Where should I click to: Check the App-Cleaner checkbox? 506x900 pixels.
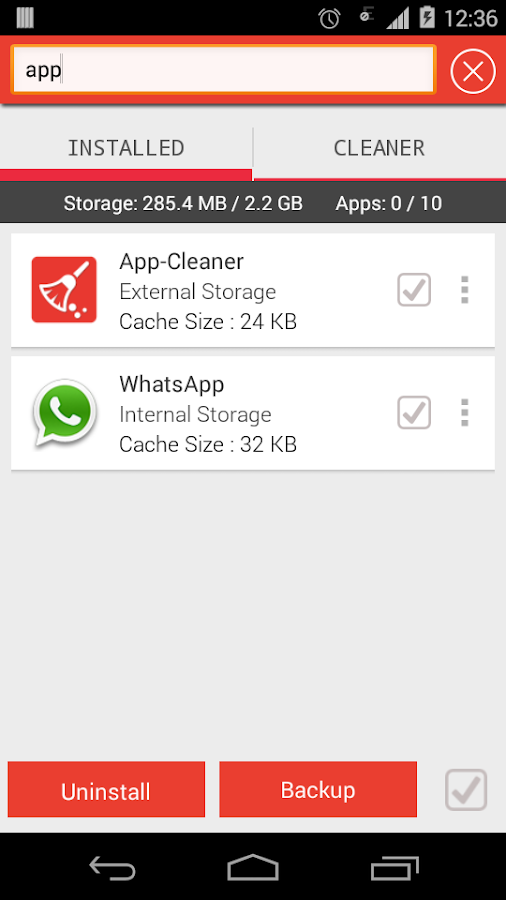click(x=414, y=290)
